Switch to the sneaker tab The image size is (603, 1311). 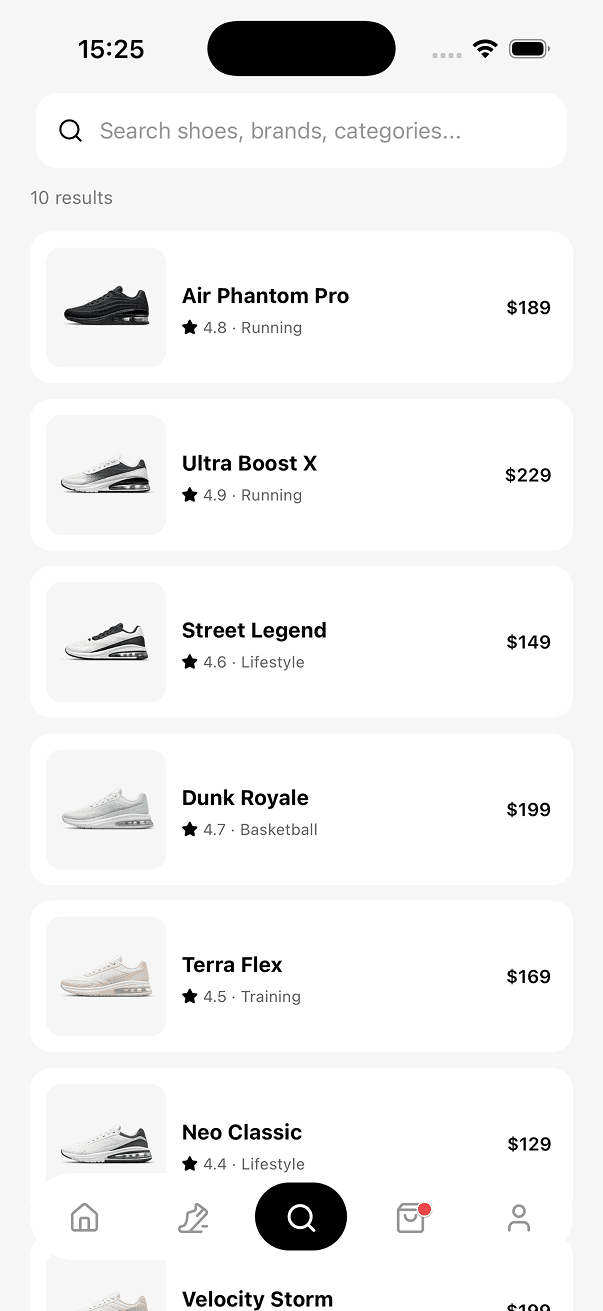193,1217
